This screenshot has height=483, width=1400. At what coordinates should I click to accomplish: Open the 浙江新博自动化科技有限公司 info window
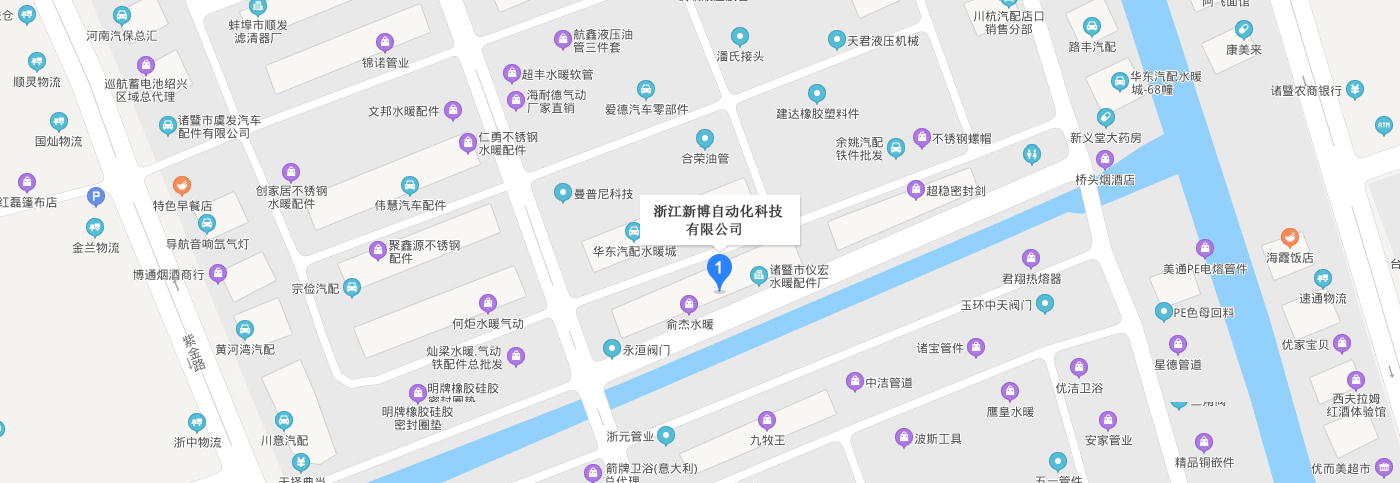720,220
